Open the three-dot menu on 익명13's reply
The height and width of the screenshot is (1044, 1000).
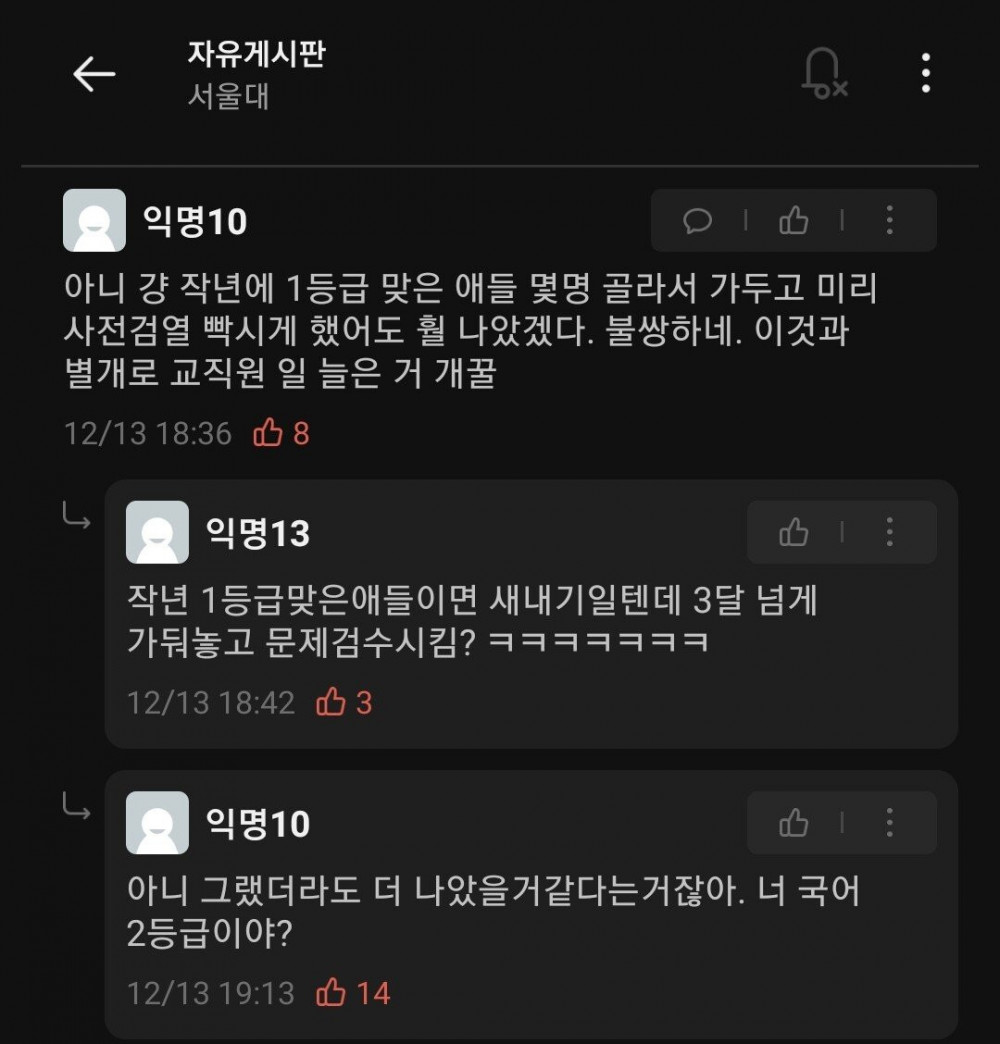click(888, 532)
